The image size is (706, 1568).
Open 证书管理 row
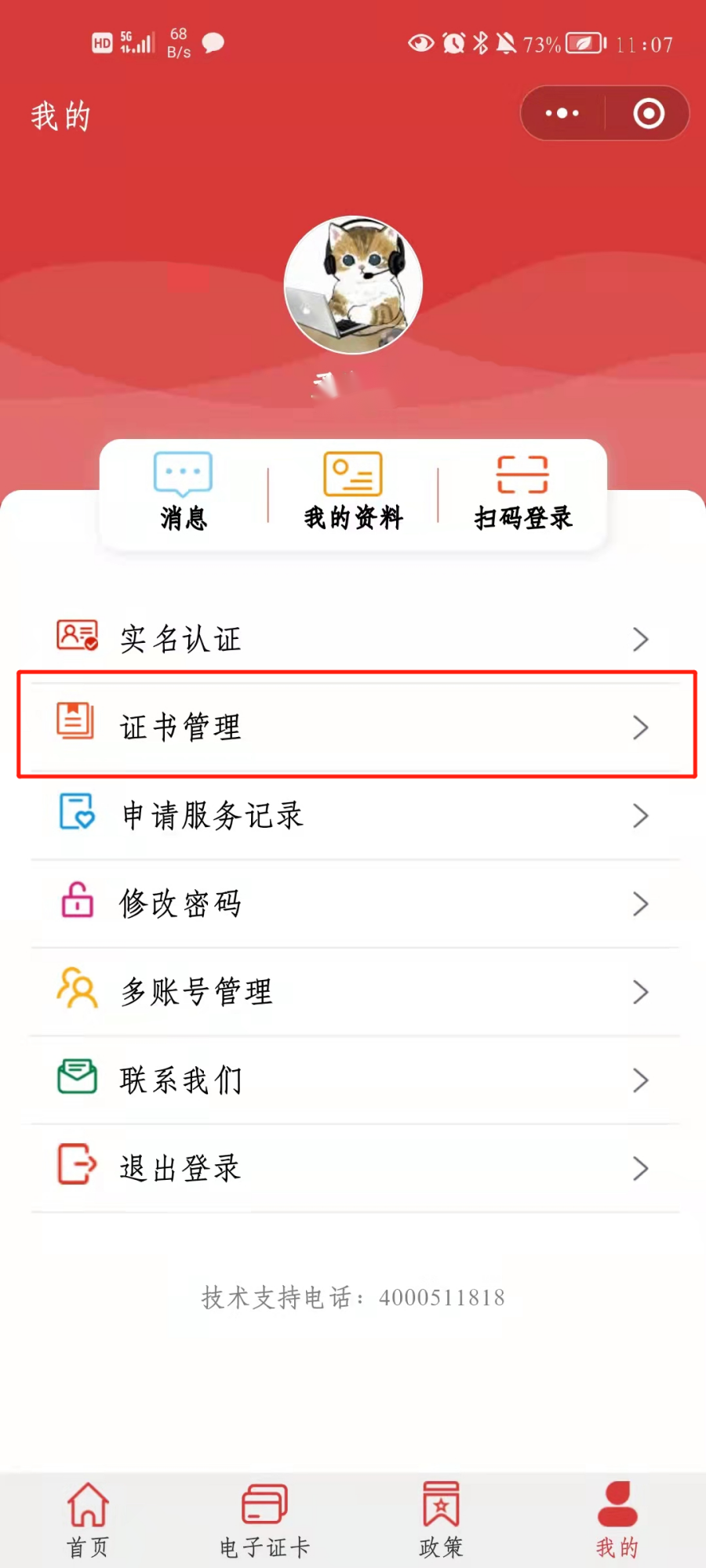pyautogui.click(x=353, y=727)
